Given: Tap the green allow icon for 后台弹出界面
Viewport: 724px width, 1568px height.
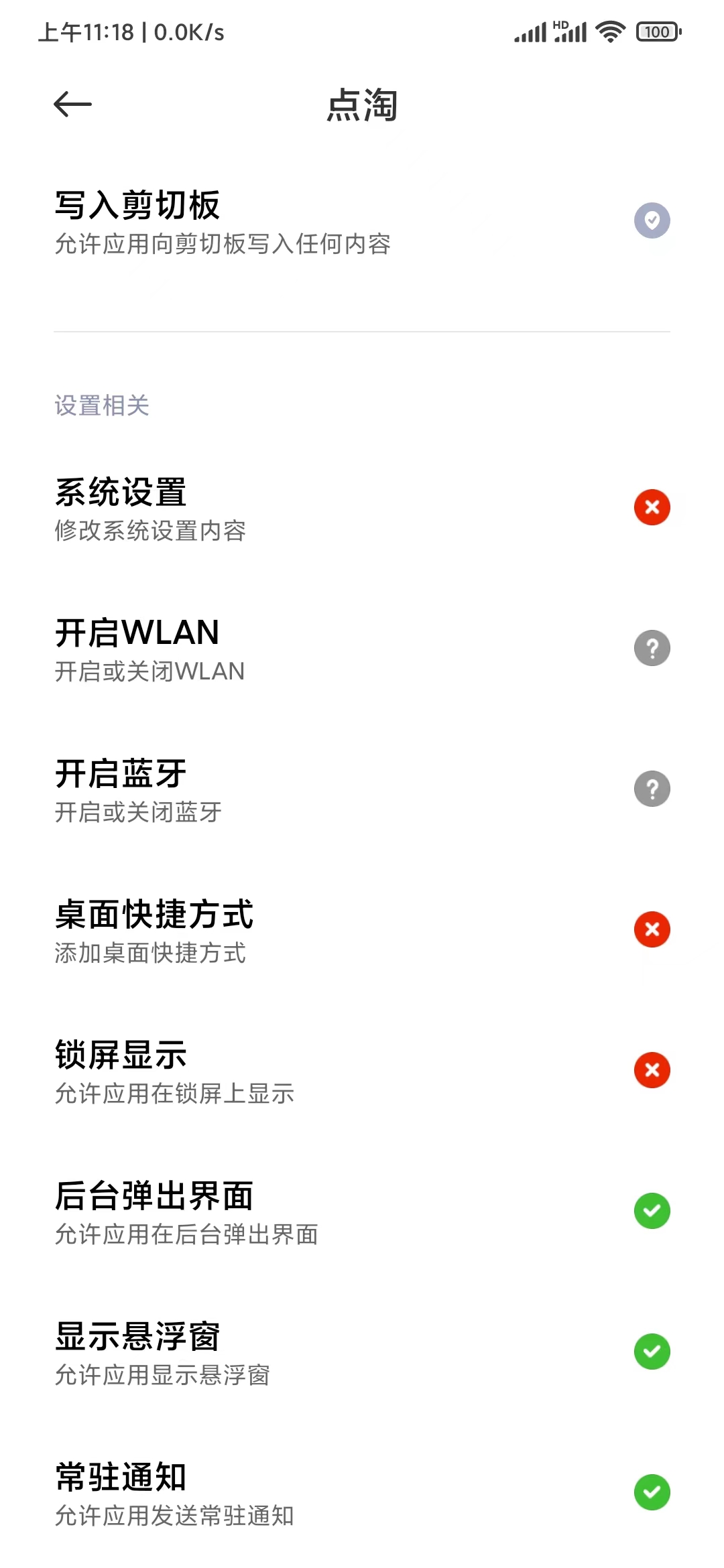Looking at the screenshot, I should (x=651, y=1211).
